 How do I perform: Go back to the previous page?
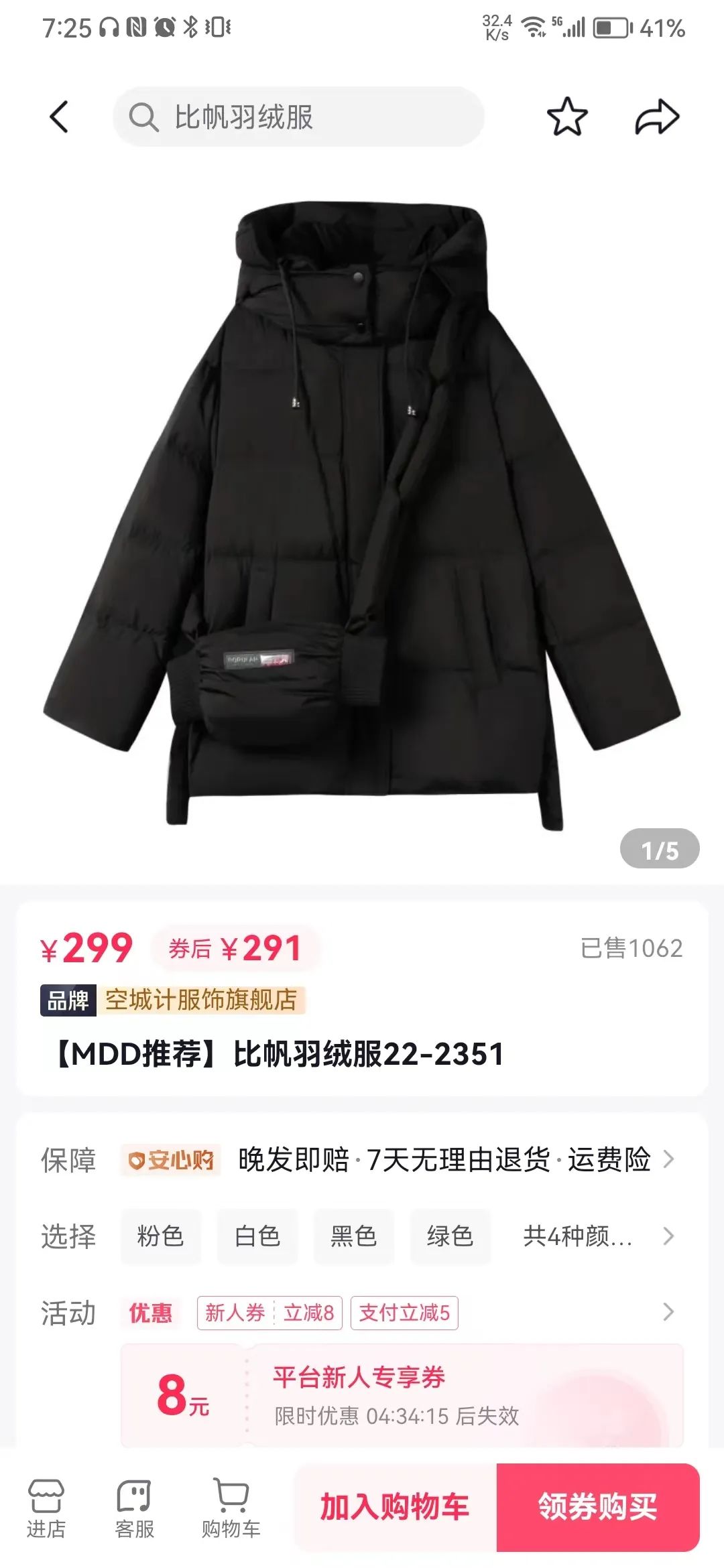pyautogui.click(x=59, y=117)
